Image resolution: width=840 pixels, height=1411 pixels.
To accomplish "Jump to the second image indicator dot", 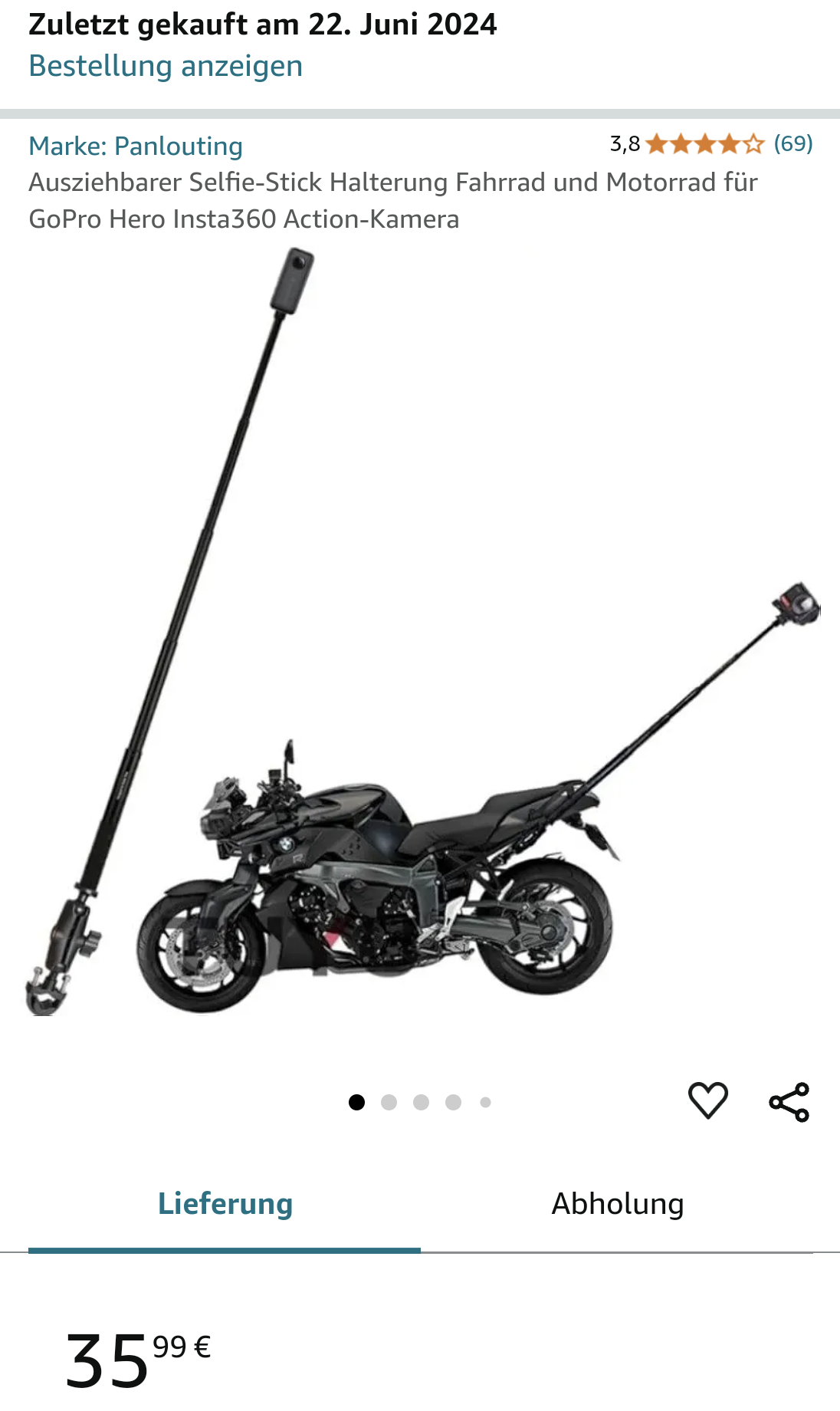I will point(389,1102).
